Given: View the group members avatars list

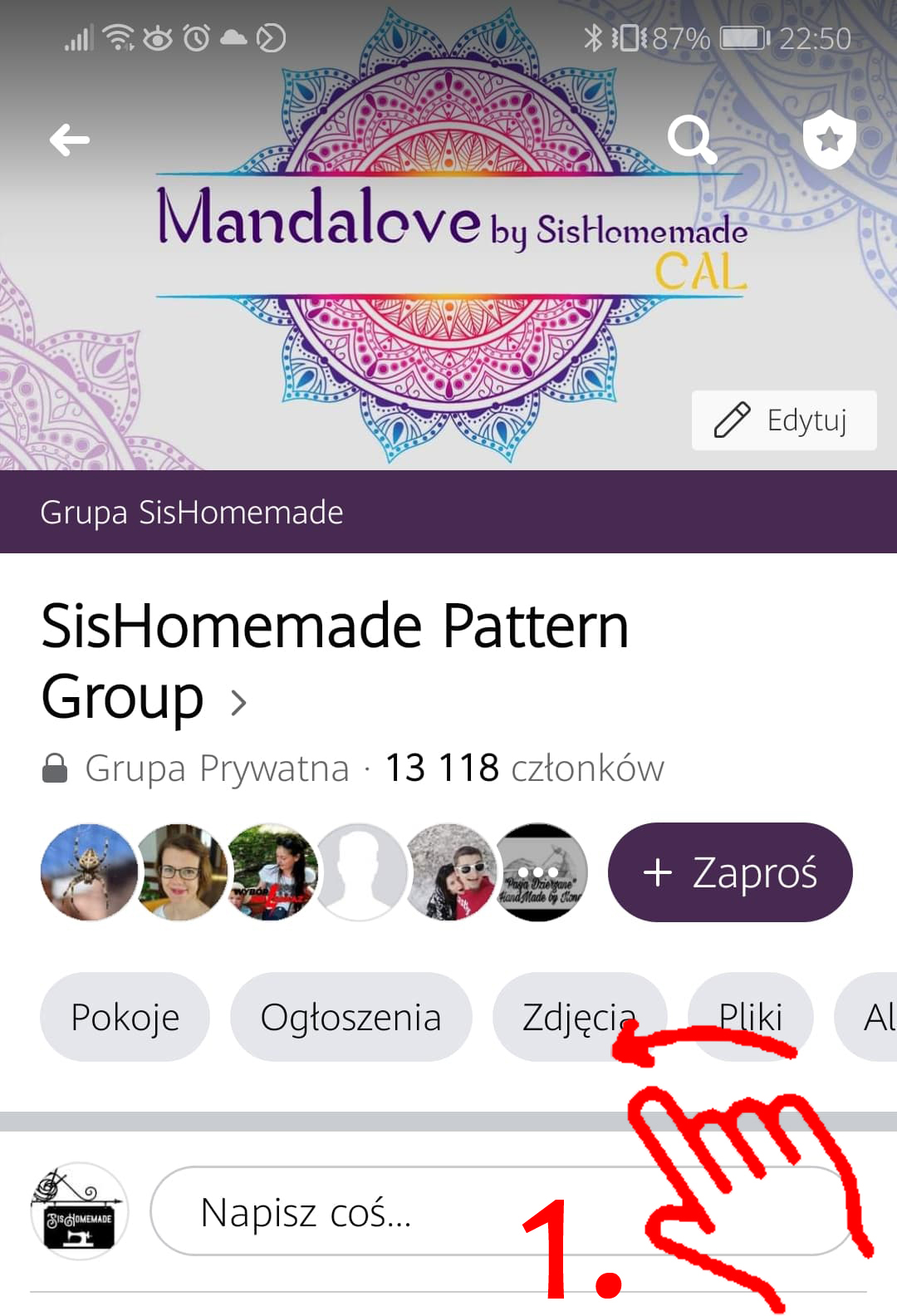Looking at the screenshot, I should (313, 872).
